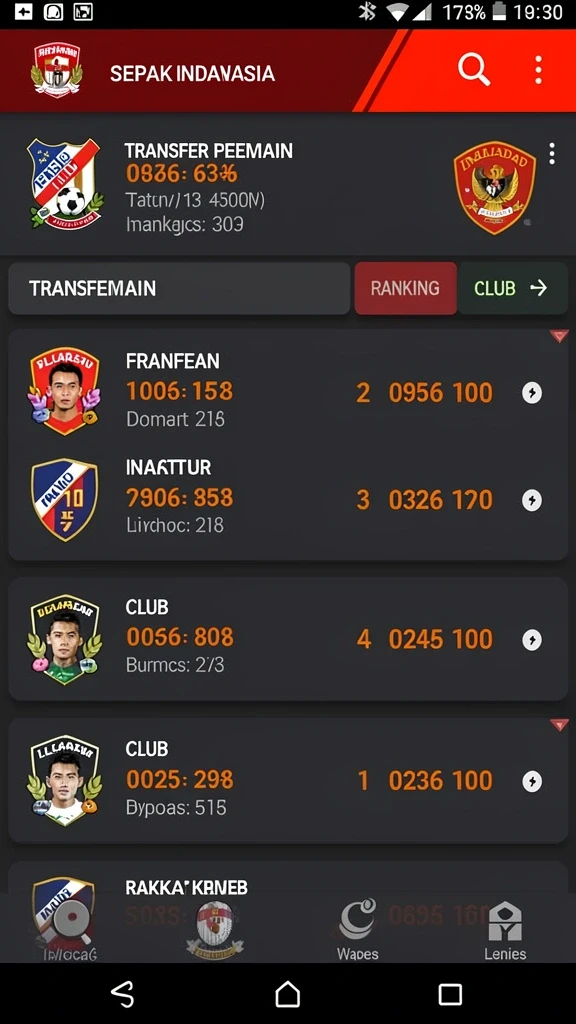Screen dimensions: 576x1024
Task: Open recent apps from navigation bar
Action: coord(450,994)
